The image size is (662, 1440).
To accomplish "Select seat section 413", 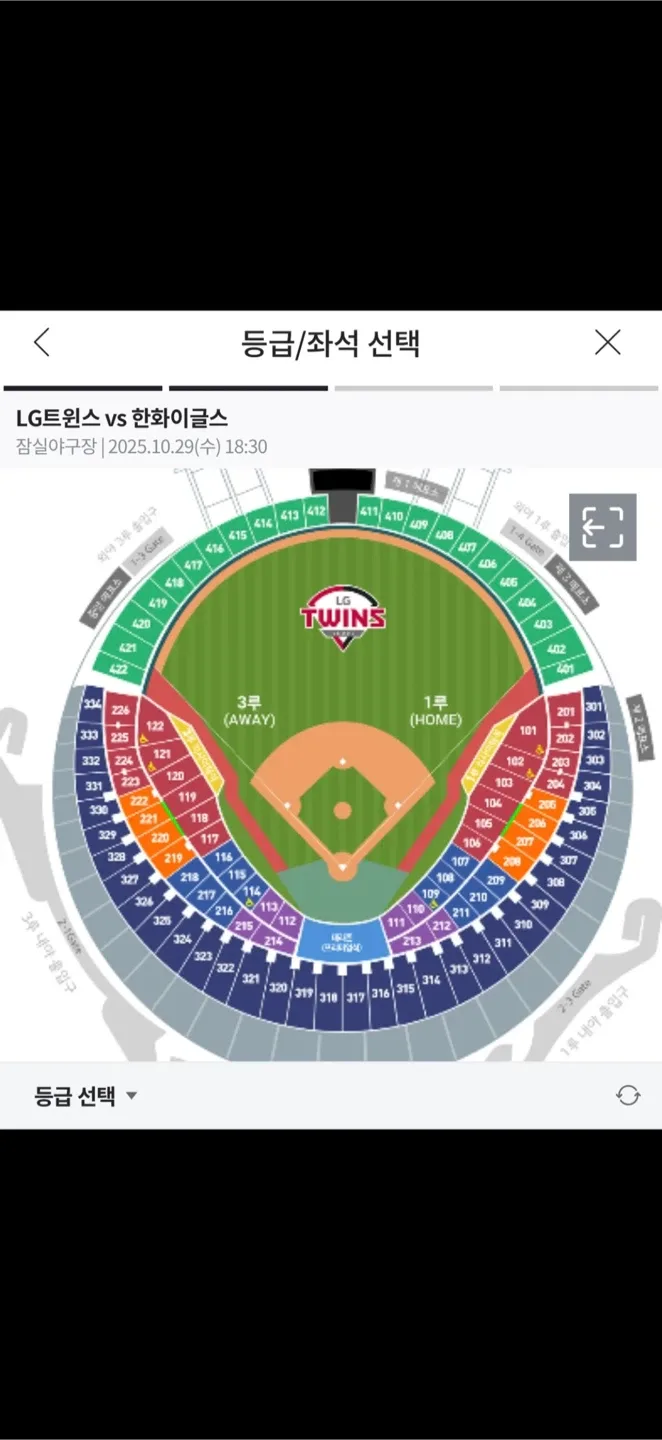I will pyautogui.click(x=290, y=515).
